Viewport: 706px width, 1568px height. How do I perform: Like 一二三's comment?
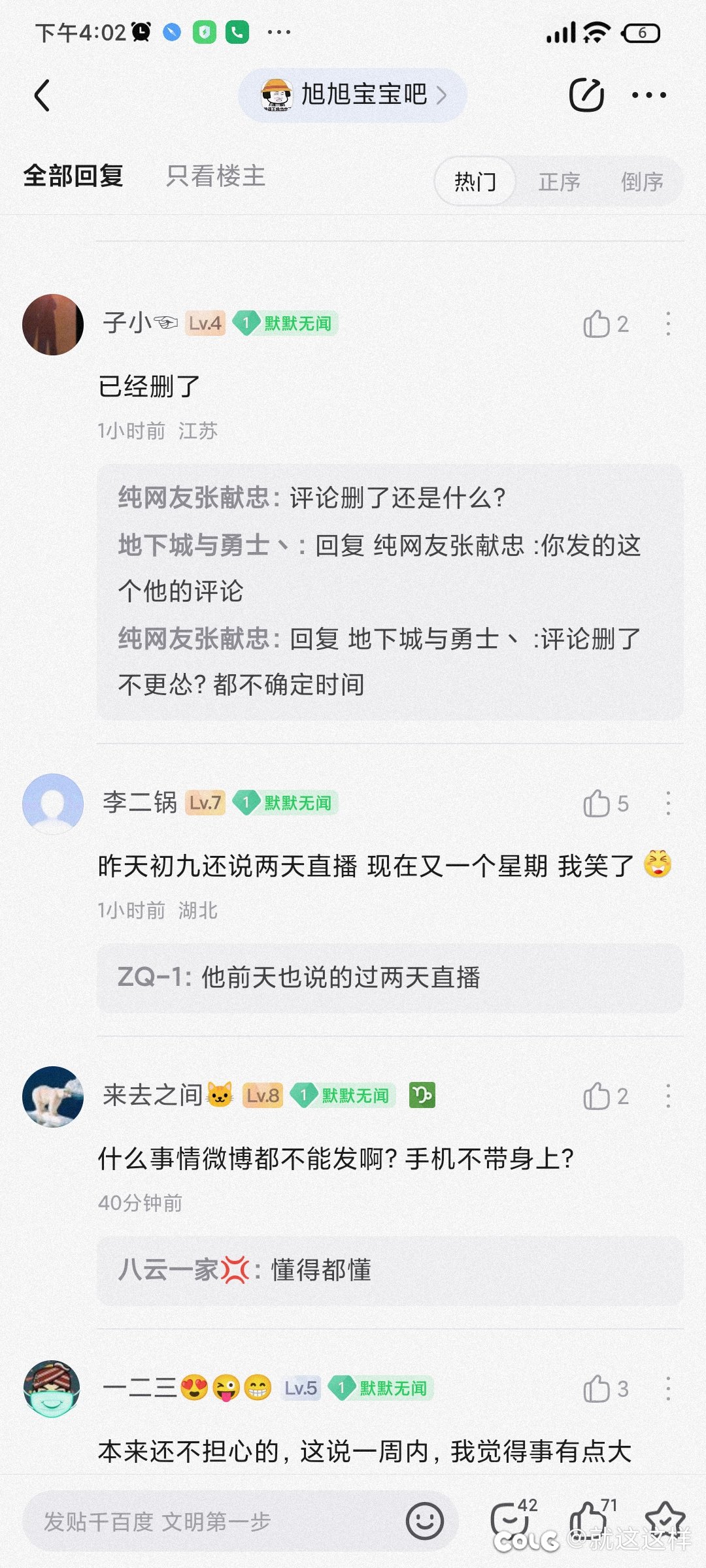(x=605, y=1389)
